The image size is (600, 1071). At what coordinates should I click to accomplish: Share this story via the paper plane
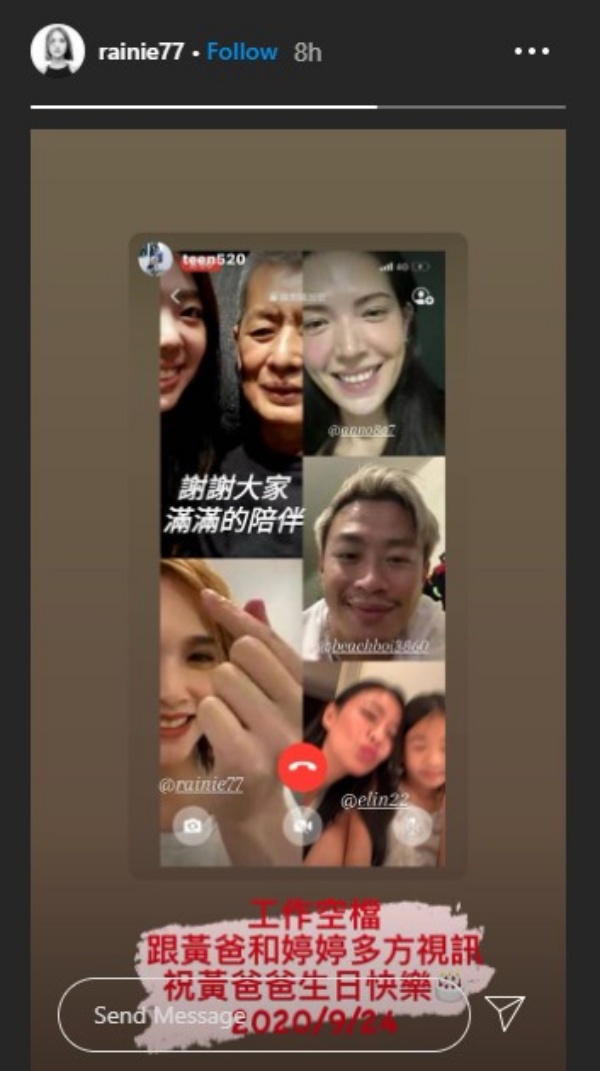(505, 1013)
